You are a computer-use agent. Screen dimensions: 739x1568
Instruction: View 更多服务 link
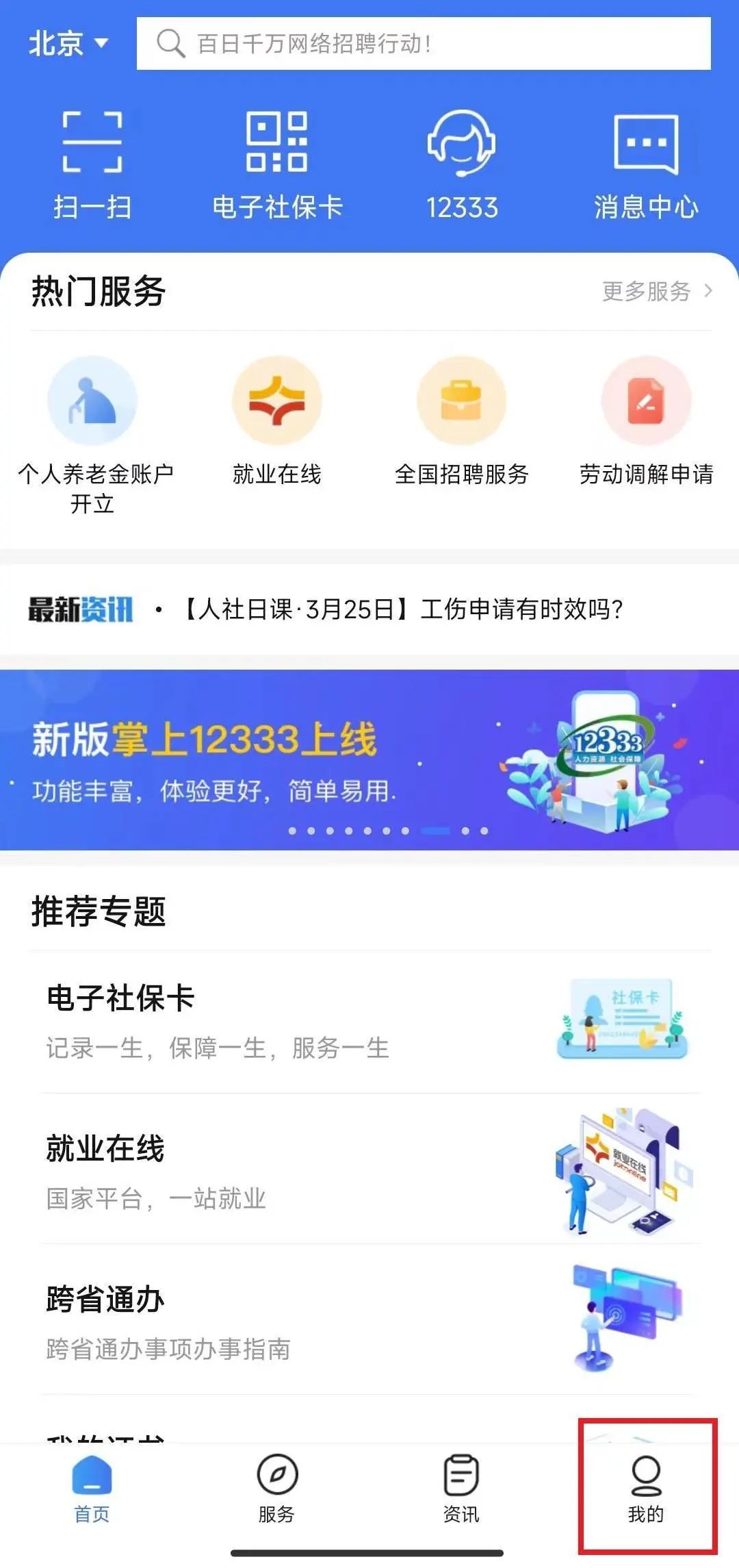coord(657,292)
